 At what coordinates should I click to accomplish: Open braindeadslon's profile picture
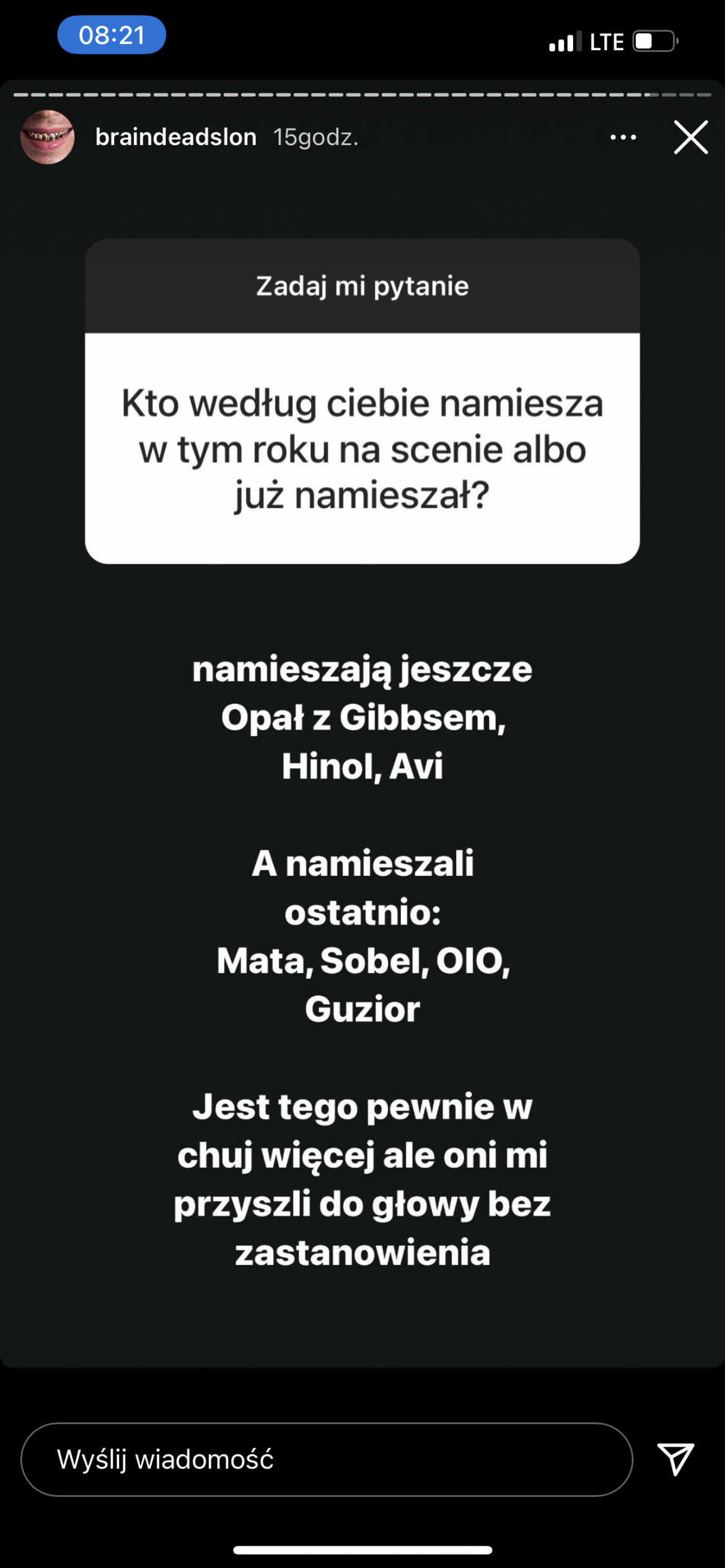point(47,137)
